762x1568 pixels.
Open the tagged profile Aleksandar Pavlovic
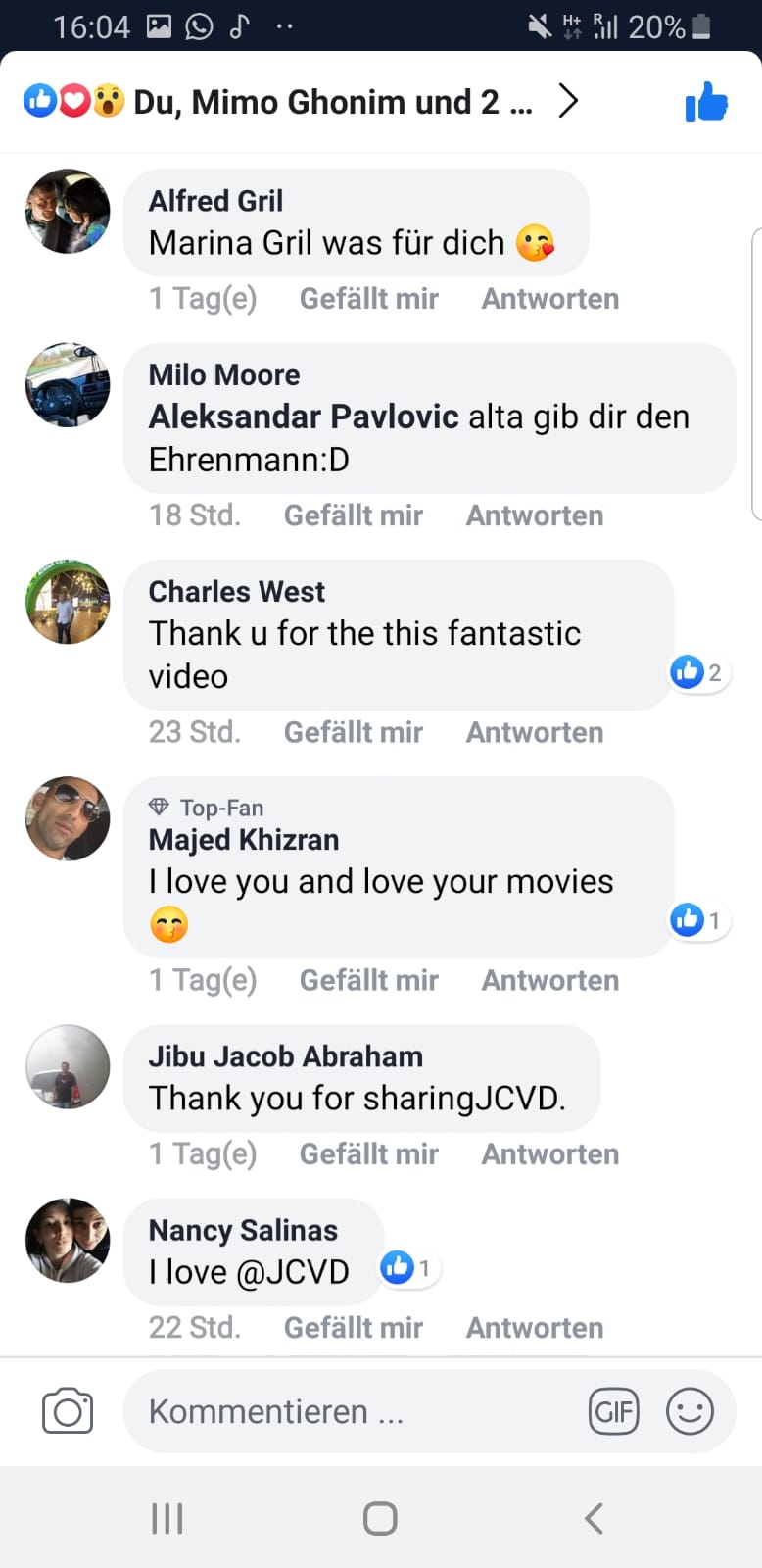point(304,416)
